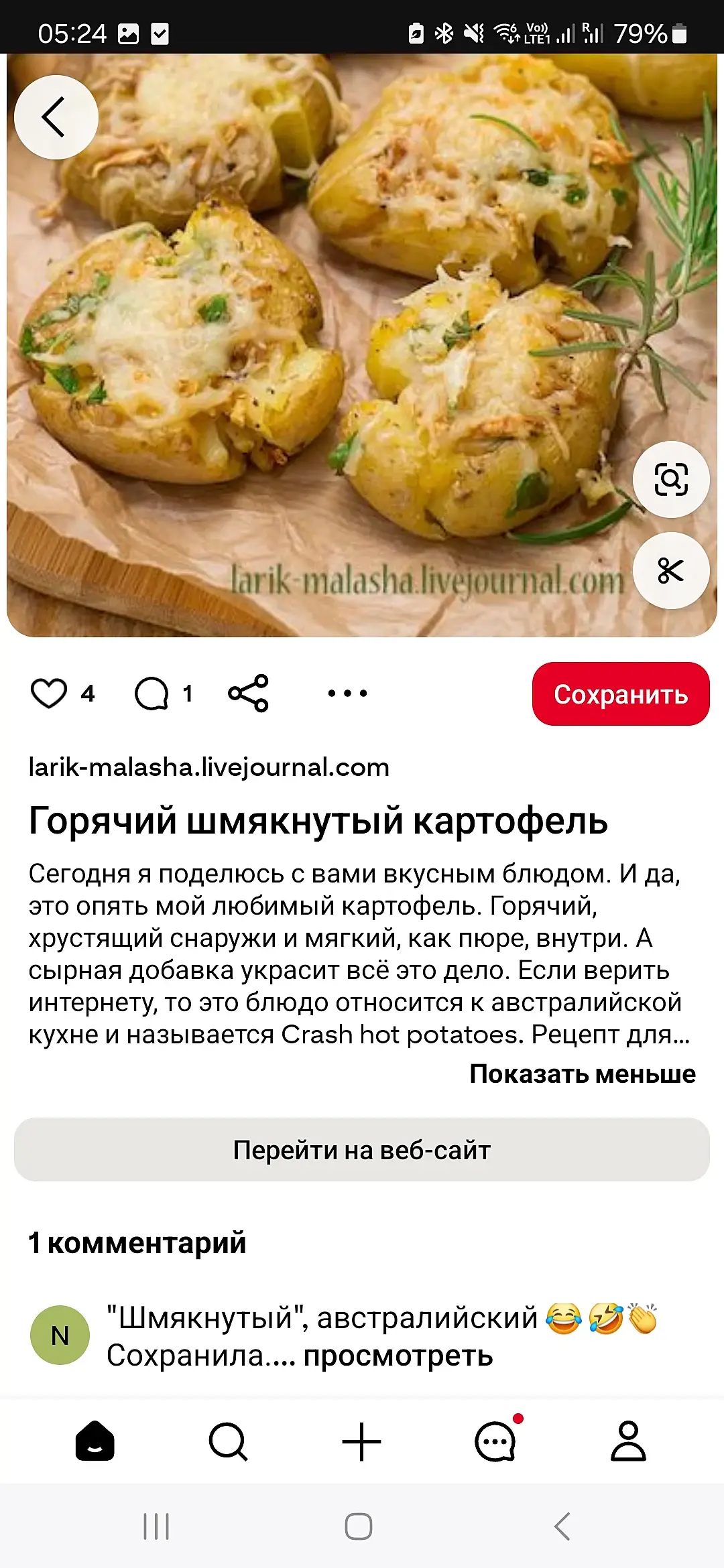This screenshot has height=1568, width=724.
Task: Start visual search on the photo
Action: point(670,480)
